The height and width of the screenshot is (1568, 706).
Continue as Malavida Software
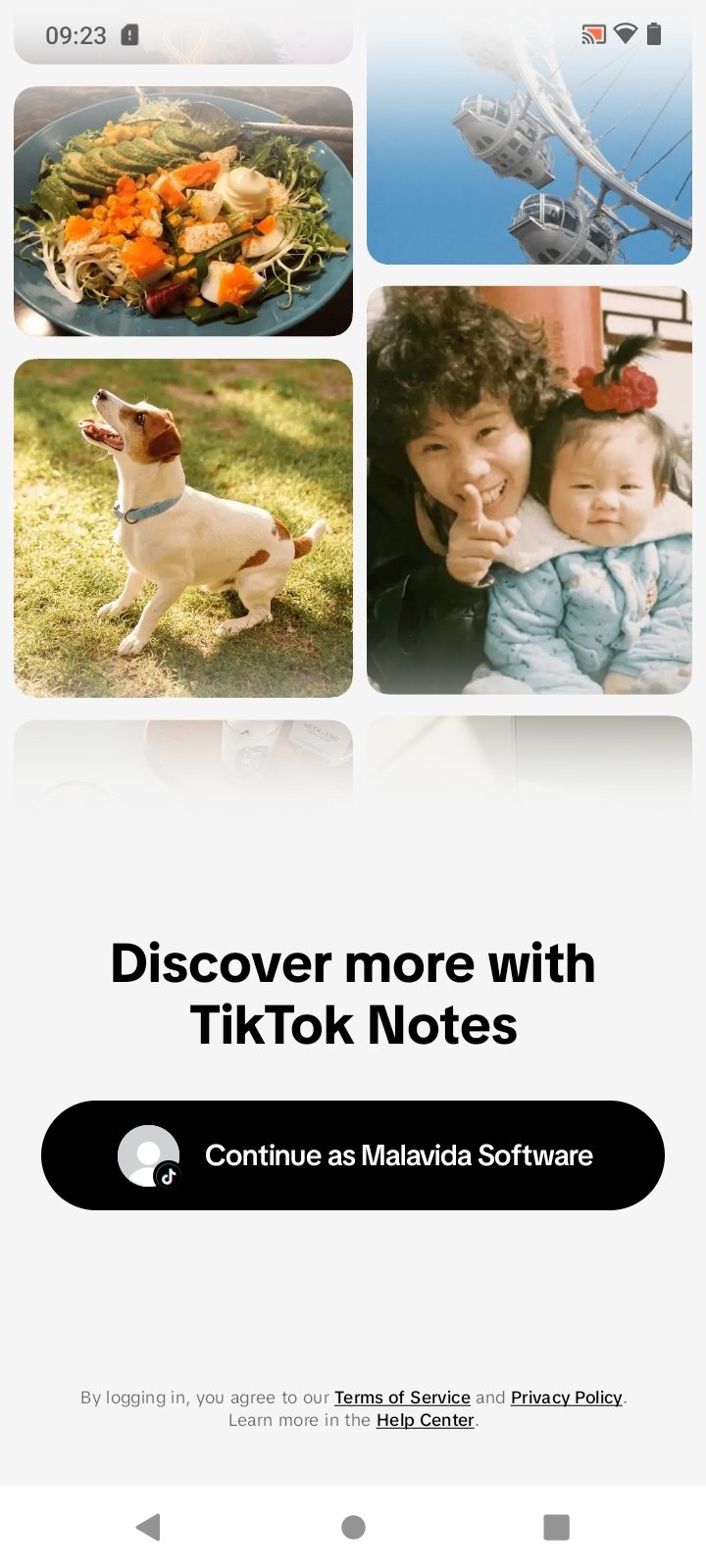click(353, 1154)
